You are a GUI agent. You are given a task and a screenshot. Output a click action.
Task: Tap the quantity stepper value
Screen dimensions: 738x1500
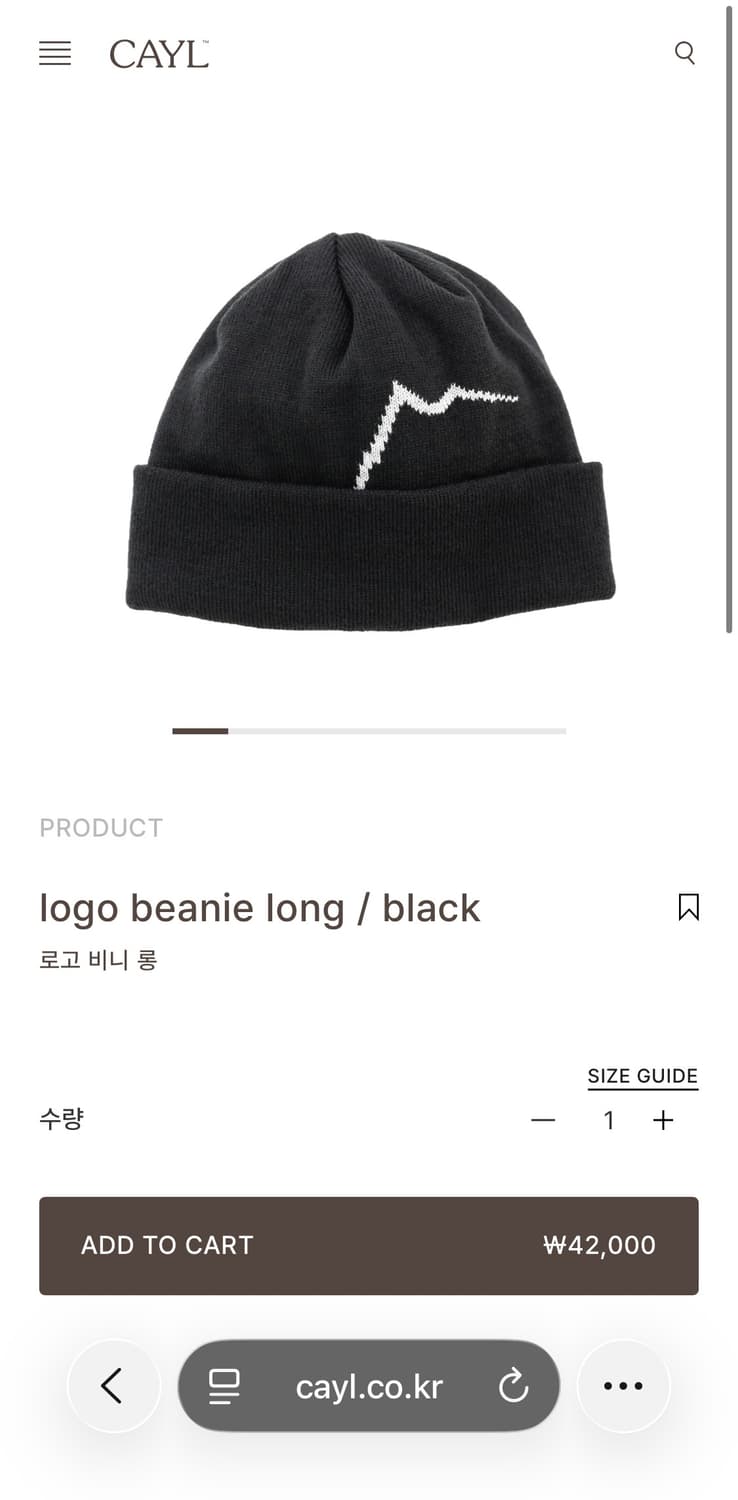click(x=608, y=1120)
